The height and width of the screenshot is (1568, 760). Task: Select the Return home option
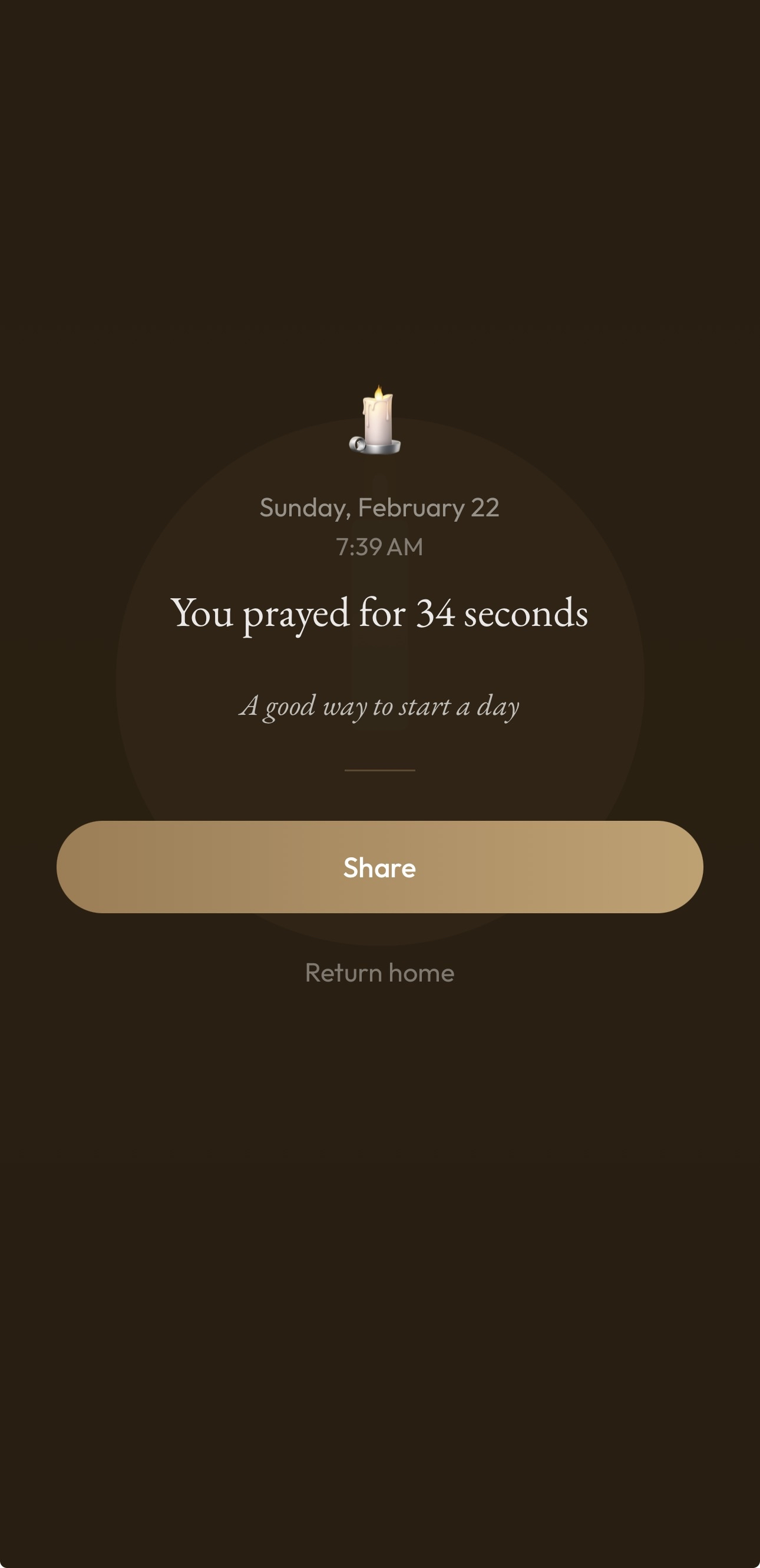click(x=379, y=972)
